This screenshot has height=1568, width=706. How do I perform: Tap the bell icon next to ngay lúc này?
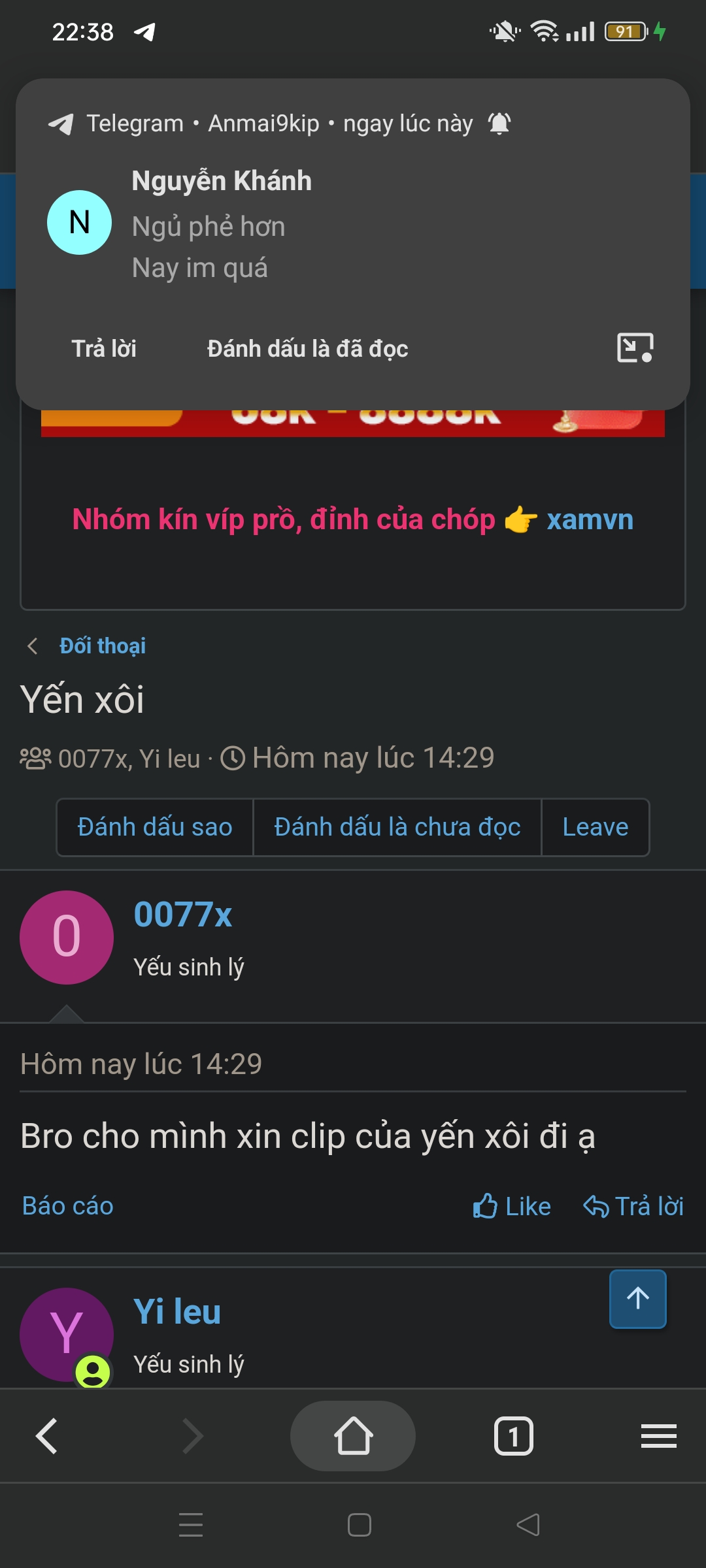point(499,123)
